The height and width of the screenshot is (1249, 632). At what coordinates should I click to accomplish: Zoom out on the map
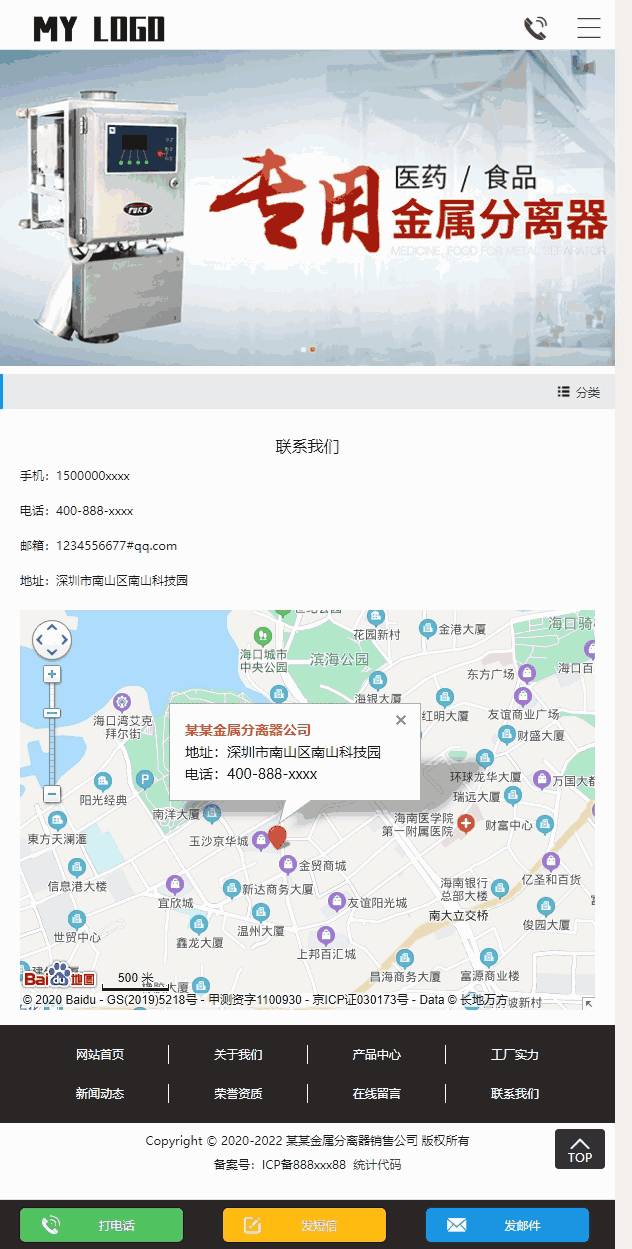52,794
